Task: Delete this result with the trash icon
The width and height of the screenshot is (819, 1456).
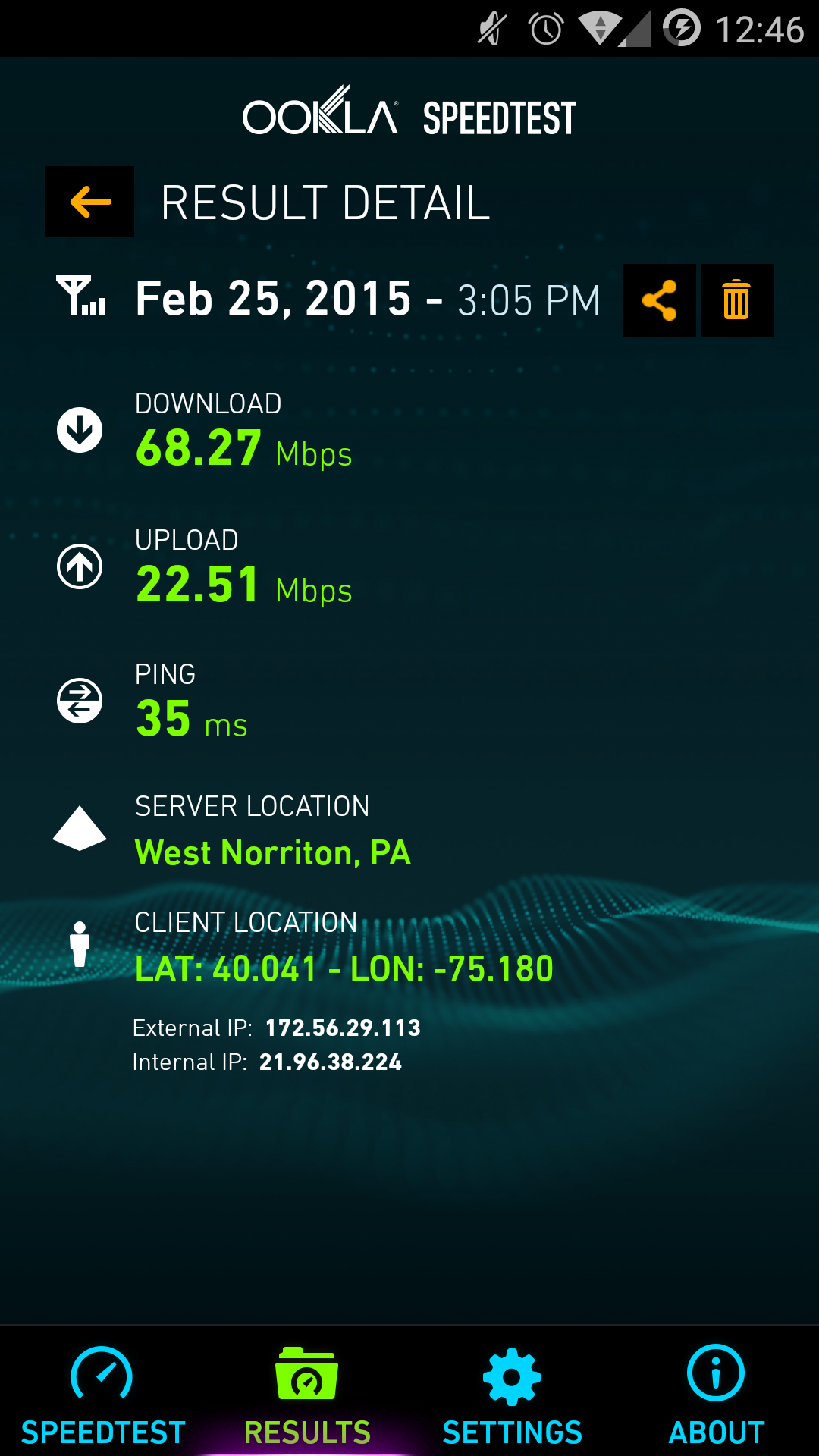Action: click(736, 300)
